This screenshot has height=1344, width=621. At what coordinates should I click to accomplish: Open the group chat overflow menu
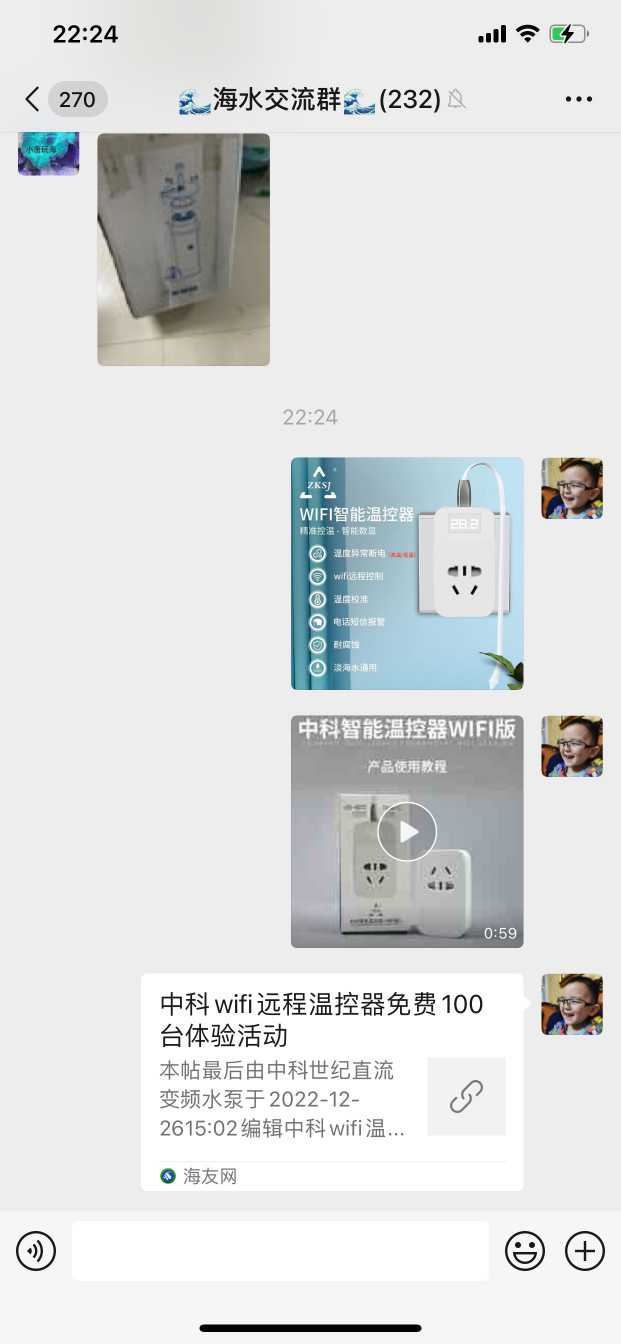coord(579,99)
